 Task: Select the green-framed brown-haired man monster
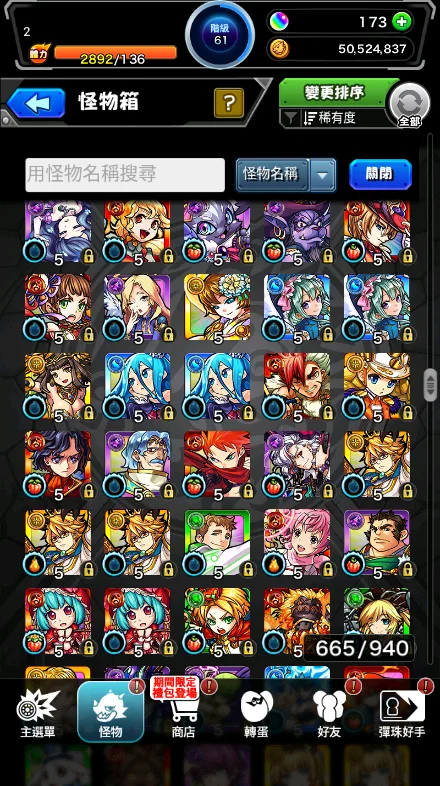pos(217,543)
